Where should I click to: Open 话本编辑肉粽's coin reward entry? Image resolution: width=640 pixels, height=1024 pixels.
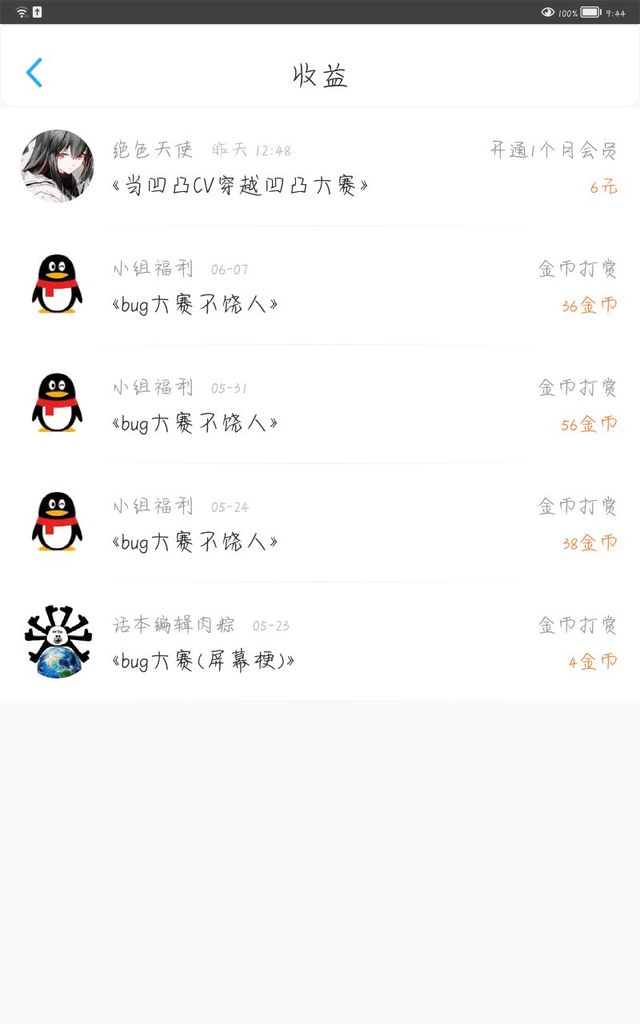click(320, 643)
